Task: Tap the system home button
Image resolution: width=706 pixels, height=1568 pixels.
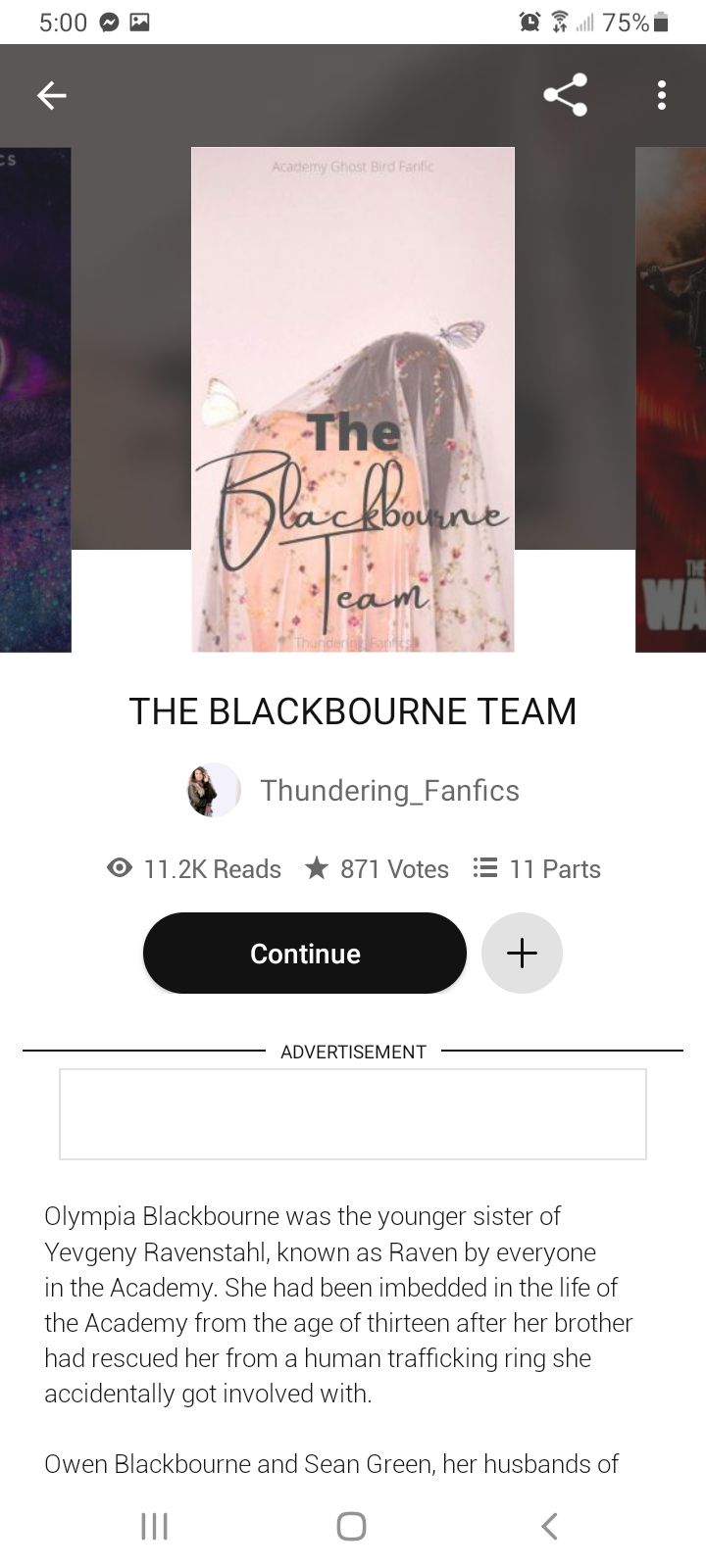Action: click(x=351, y=1526)
